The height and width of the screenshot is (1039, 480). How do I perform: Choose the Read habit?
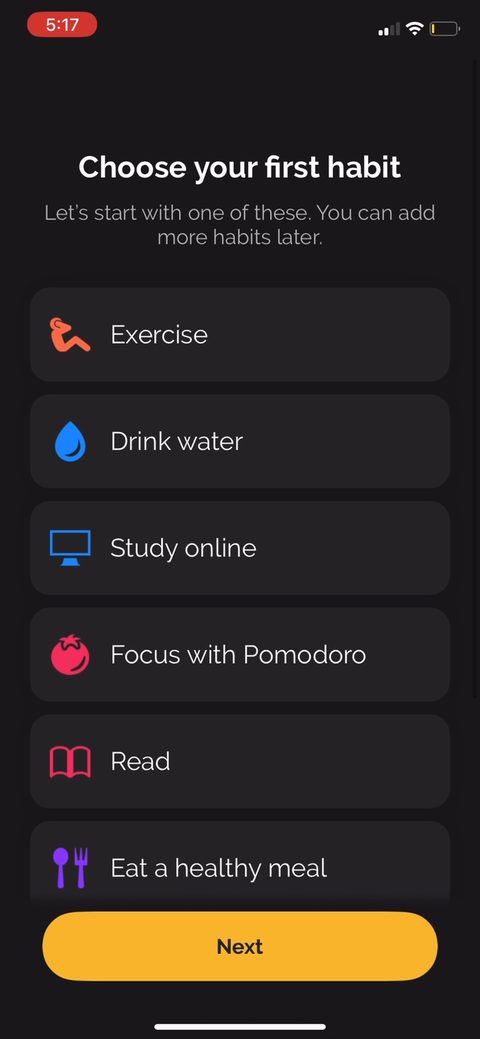[x=240, y=761]
